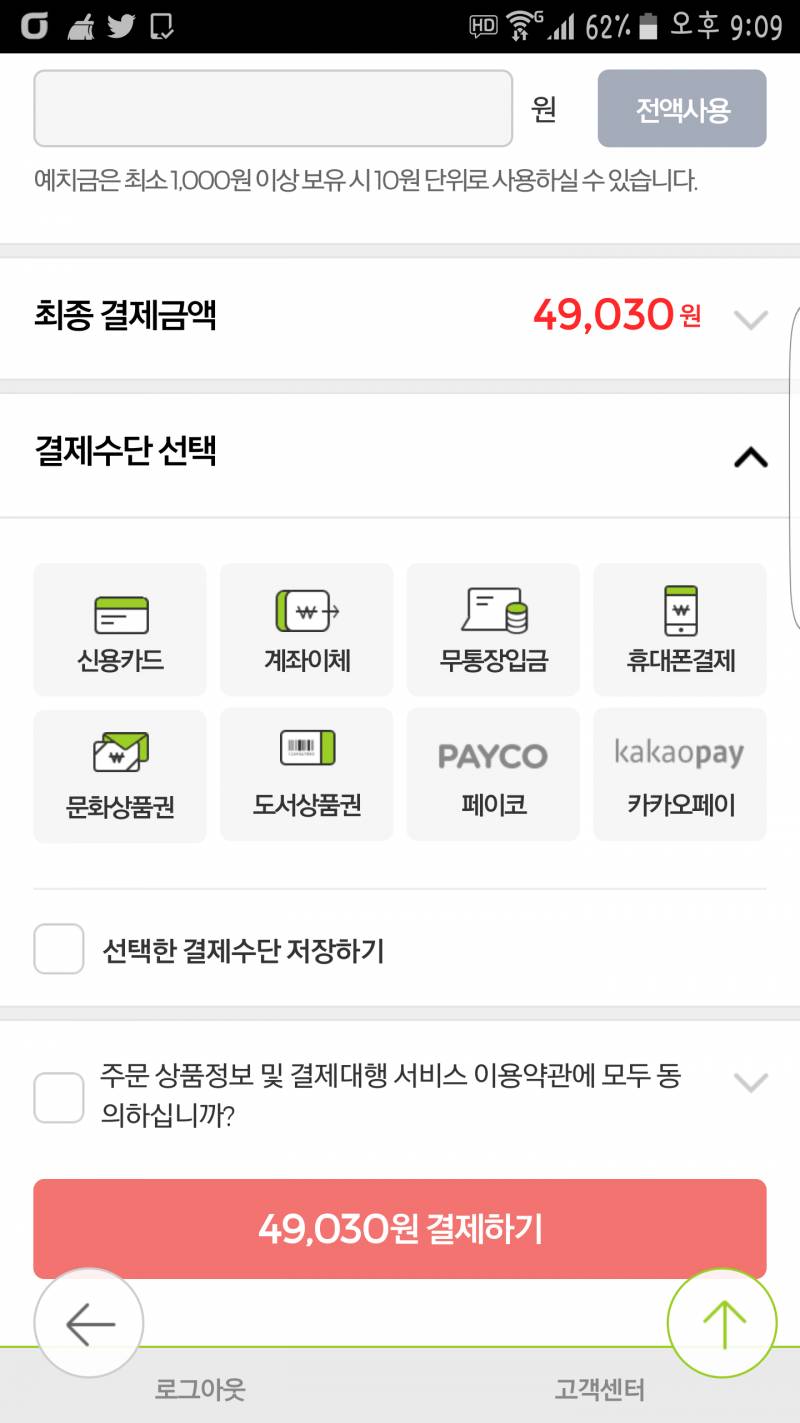Open 로그아웃 in the bottom menu
Screen dimensions: 800x1423
[x=200, y=1390]
